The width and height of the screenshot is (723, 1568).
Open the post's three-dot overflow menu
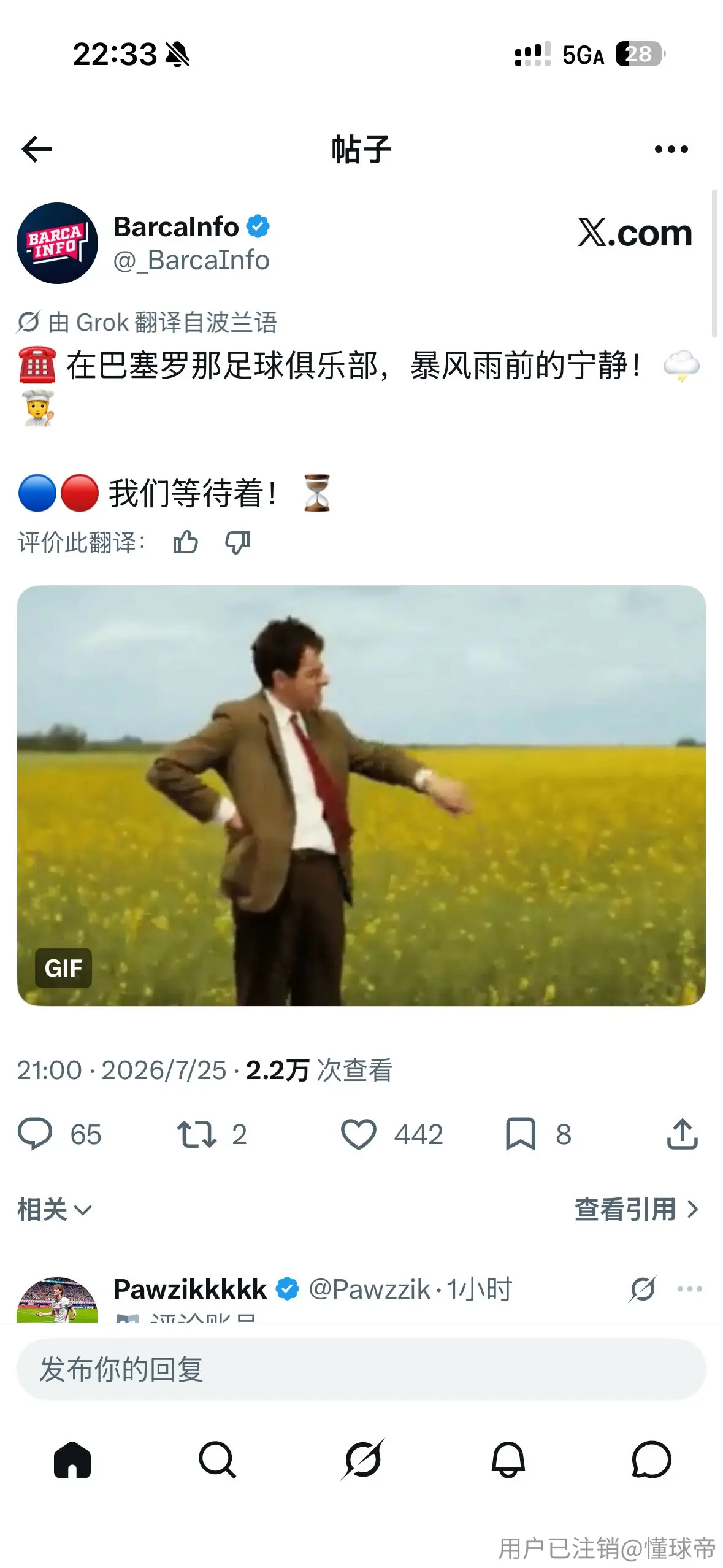pyautogui.click(x=671, y=149)
